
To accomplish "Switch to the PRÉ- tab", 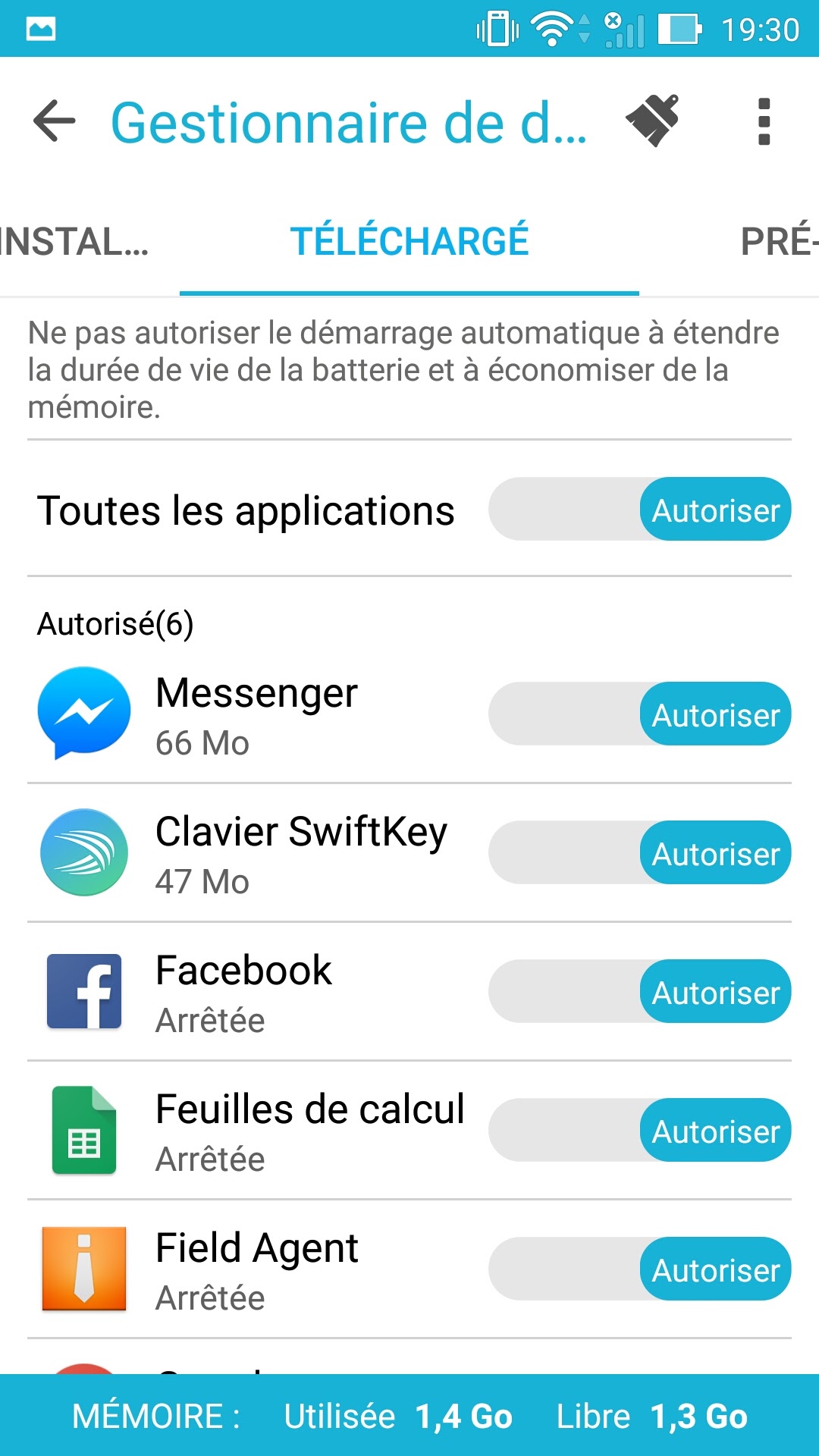I will click(778, 243).
